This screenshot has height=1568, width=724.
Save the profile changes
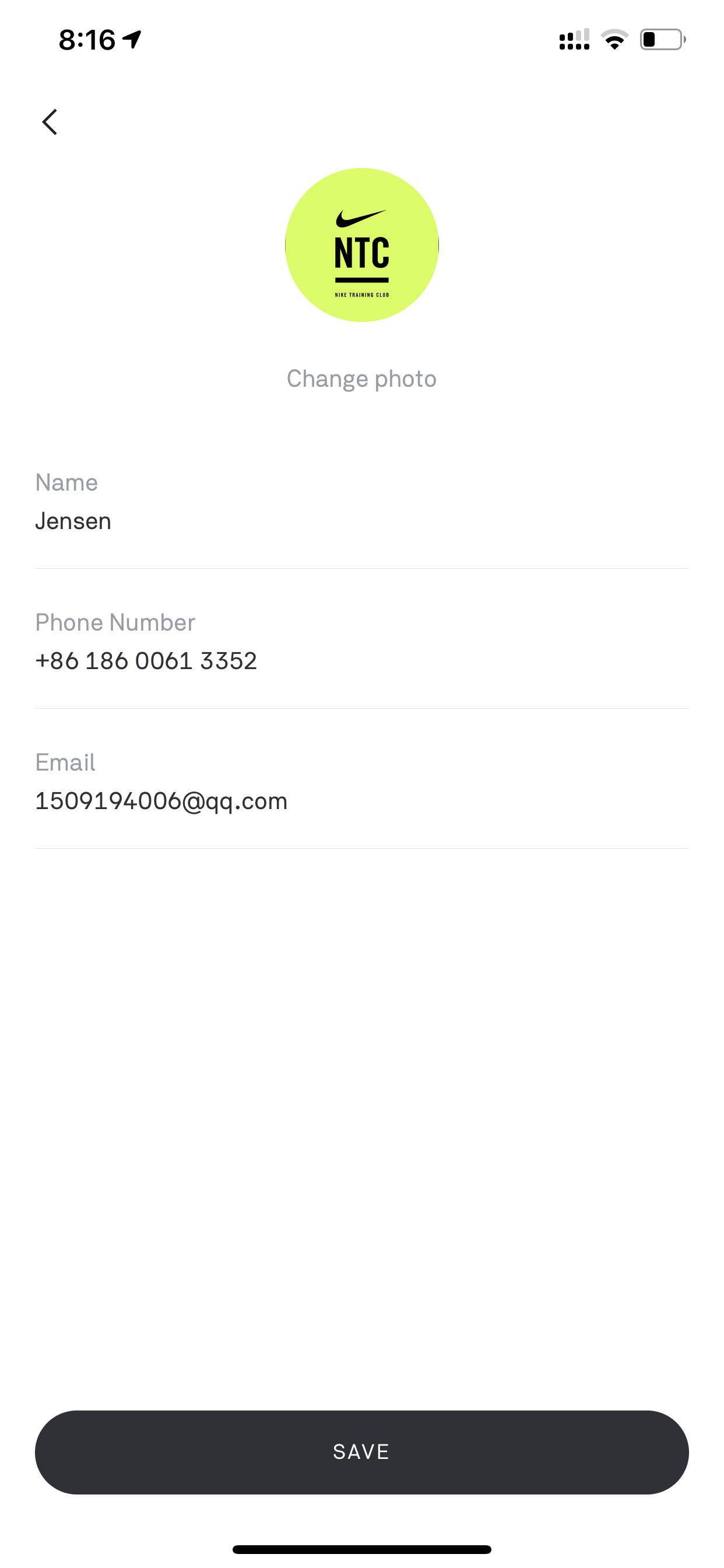362,1452
